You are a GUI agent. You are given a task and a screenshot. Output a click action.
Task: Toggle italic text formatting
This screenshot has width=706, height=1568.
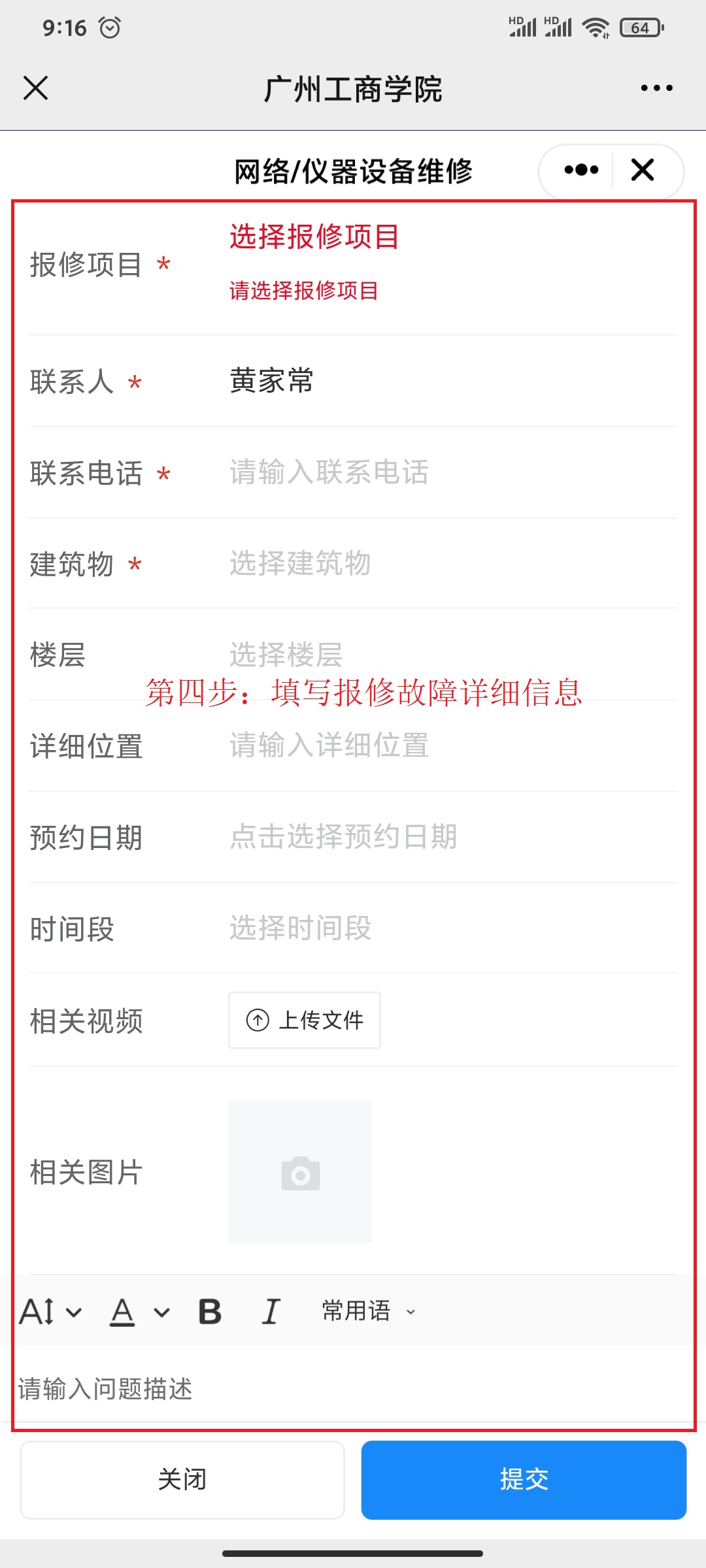click(271, 1311)
